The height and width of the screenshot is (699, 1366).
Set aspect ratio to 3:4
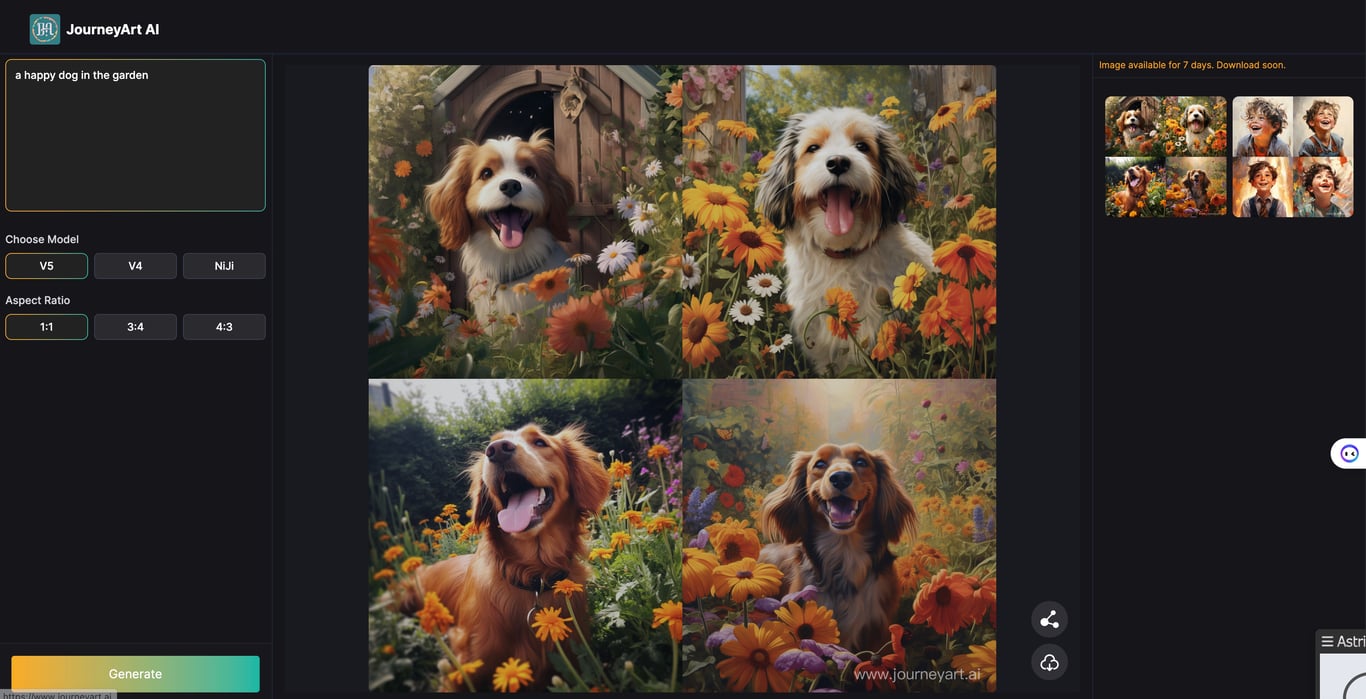(x=135, y=327)
